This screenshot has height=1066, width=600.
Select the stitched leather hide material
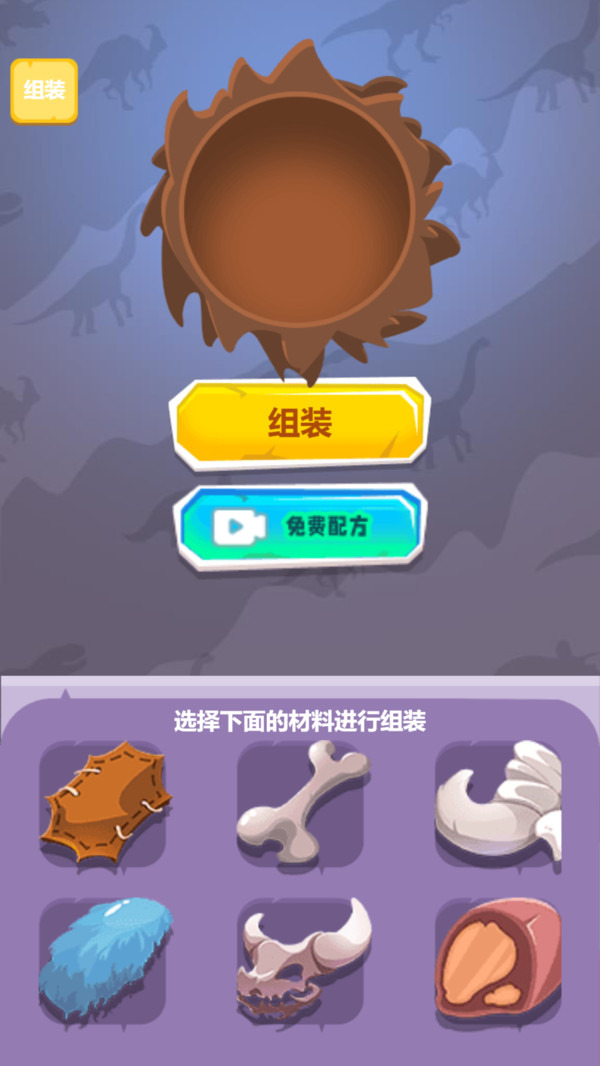click(x=104, y=802)
